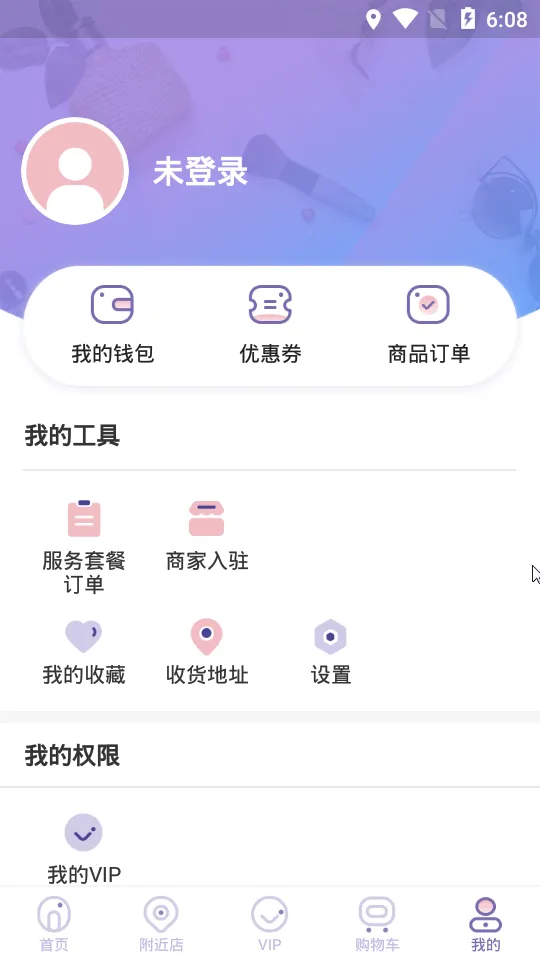Manage 收货地址 shipping addresses
This screenshot has width=540, height=960.
(x=207, y=653)
